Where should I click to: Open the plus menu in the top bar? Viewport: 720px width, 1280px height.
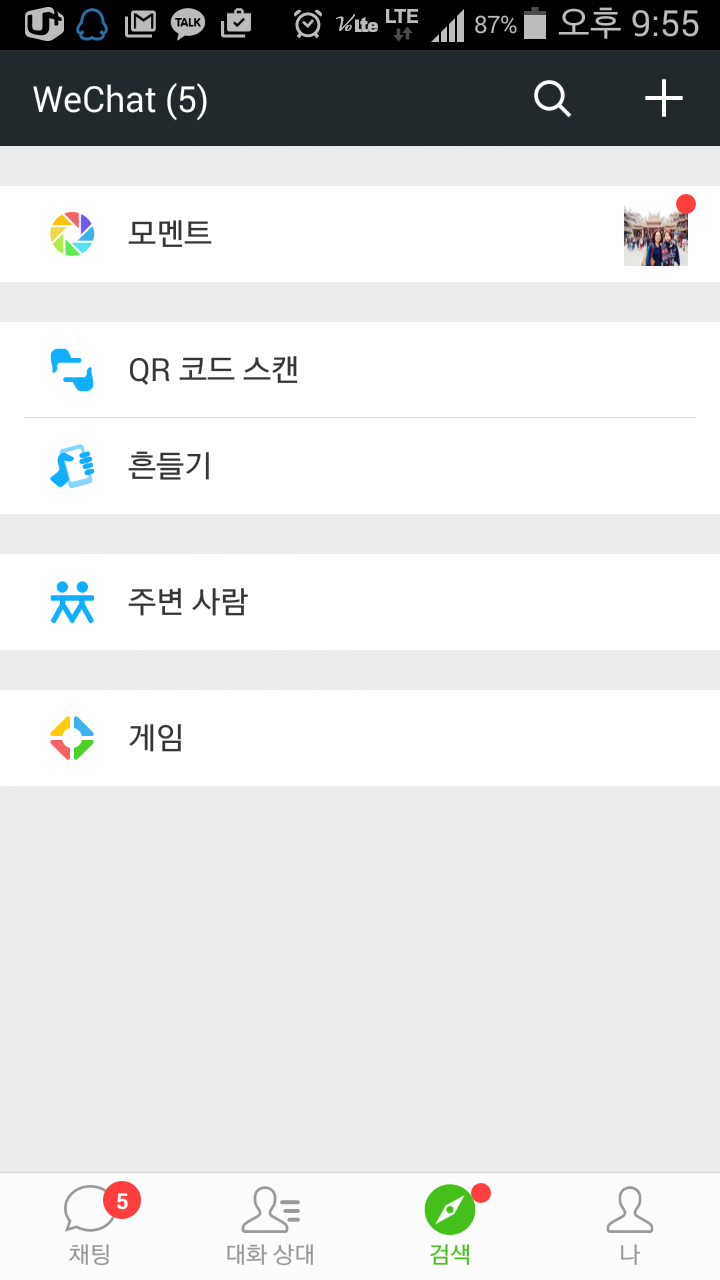click(663, 98)
